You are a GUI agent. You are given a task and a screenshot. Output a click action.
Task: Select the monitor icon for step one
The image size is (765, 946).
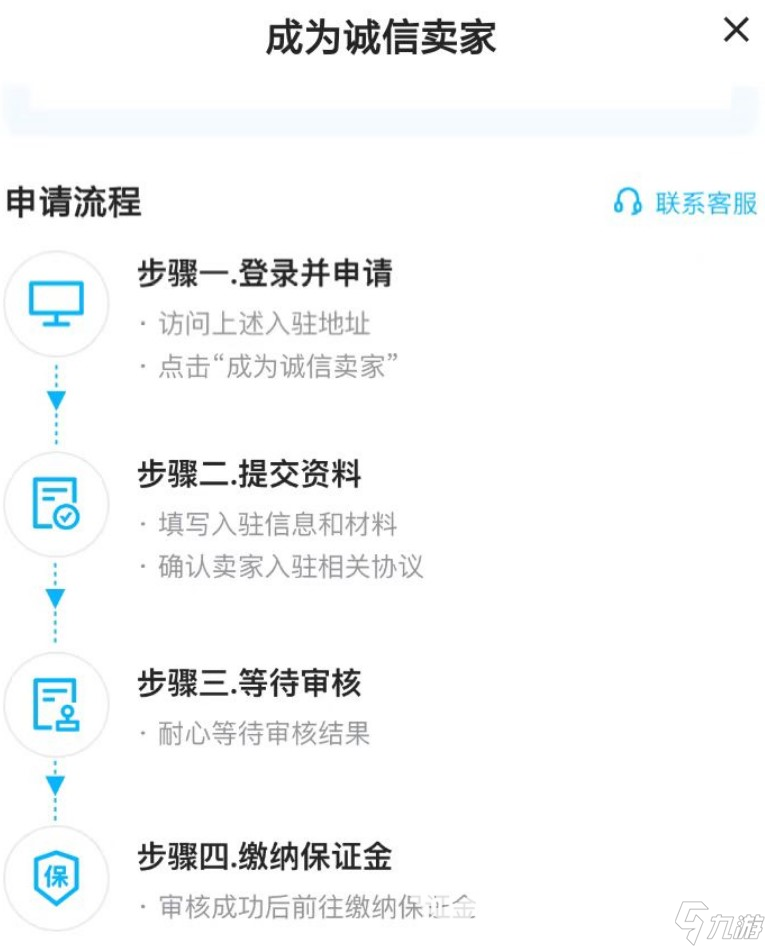[56, 302]
